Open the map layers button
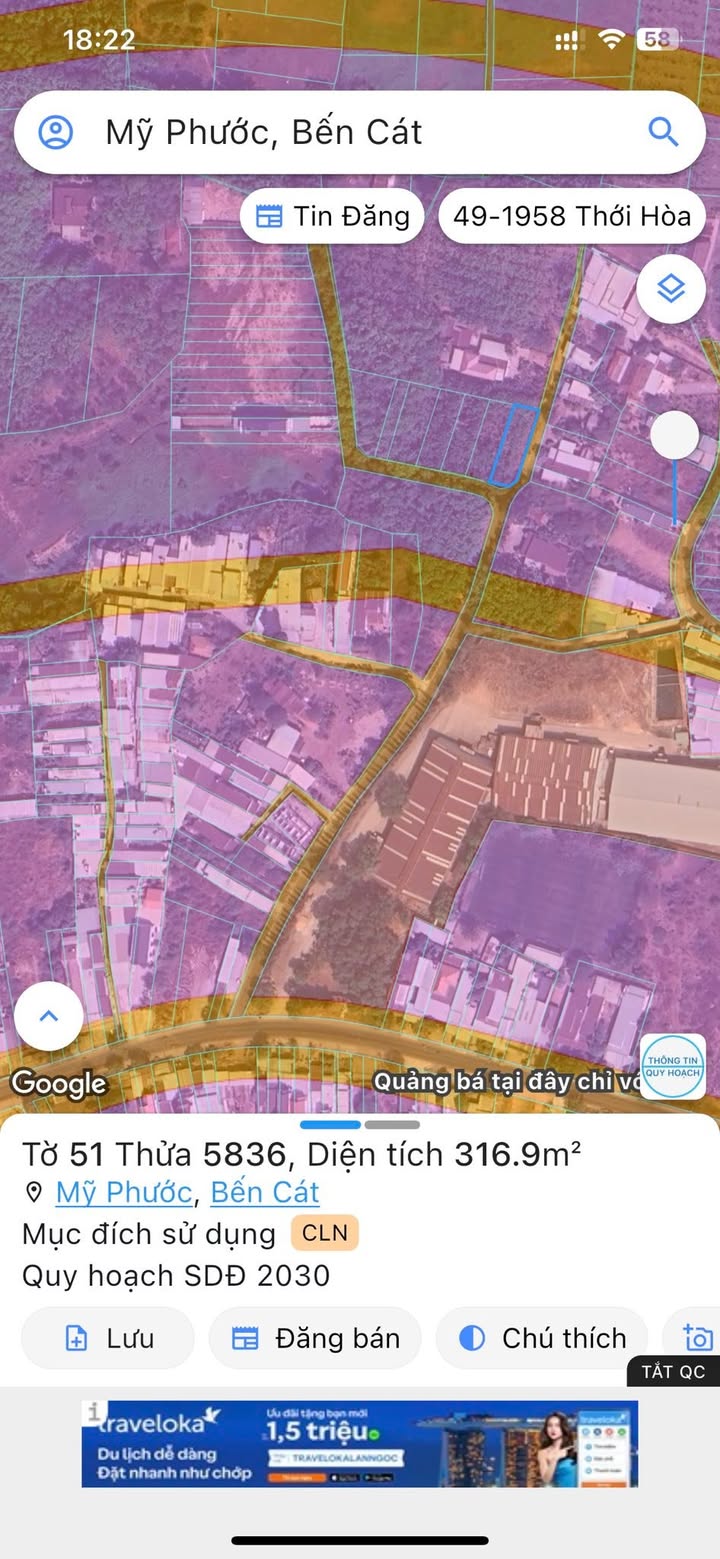Viewport: 720px width, 1559px height. pyautogui.click(x=670, y=289)
